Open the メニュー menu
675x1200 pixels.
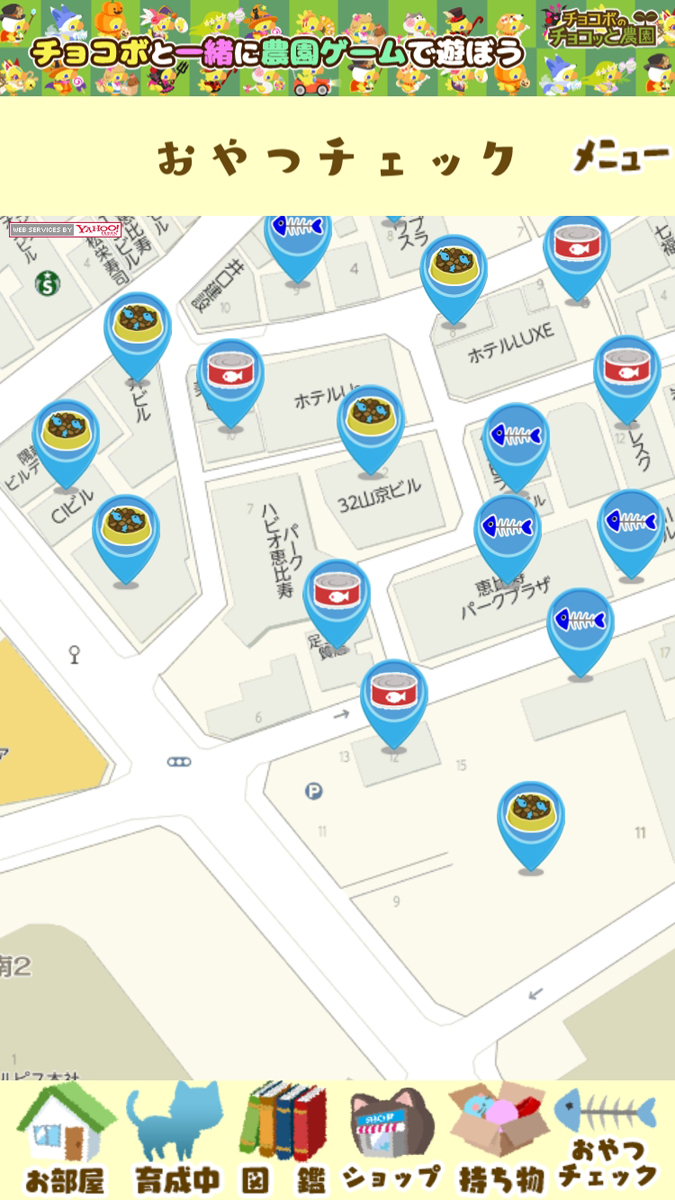point(620,157)
